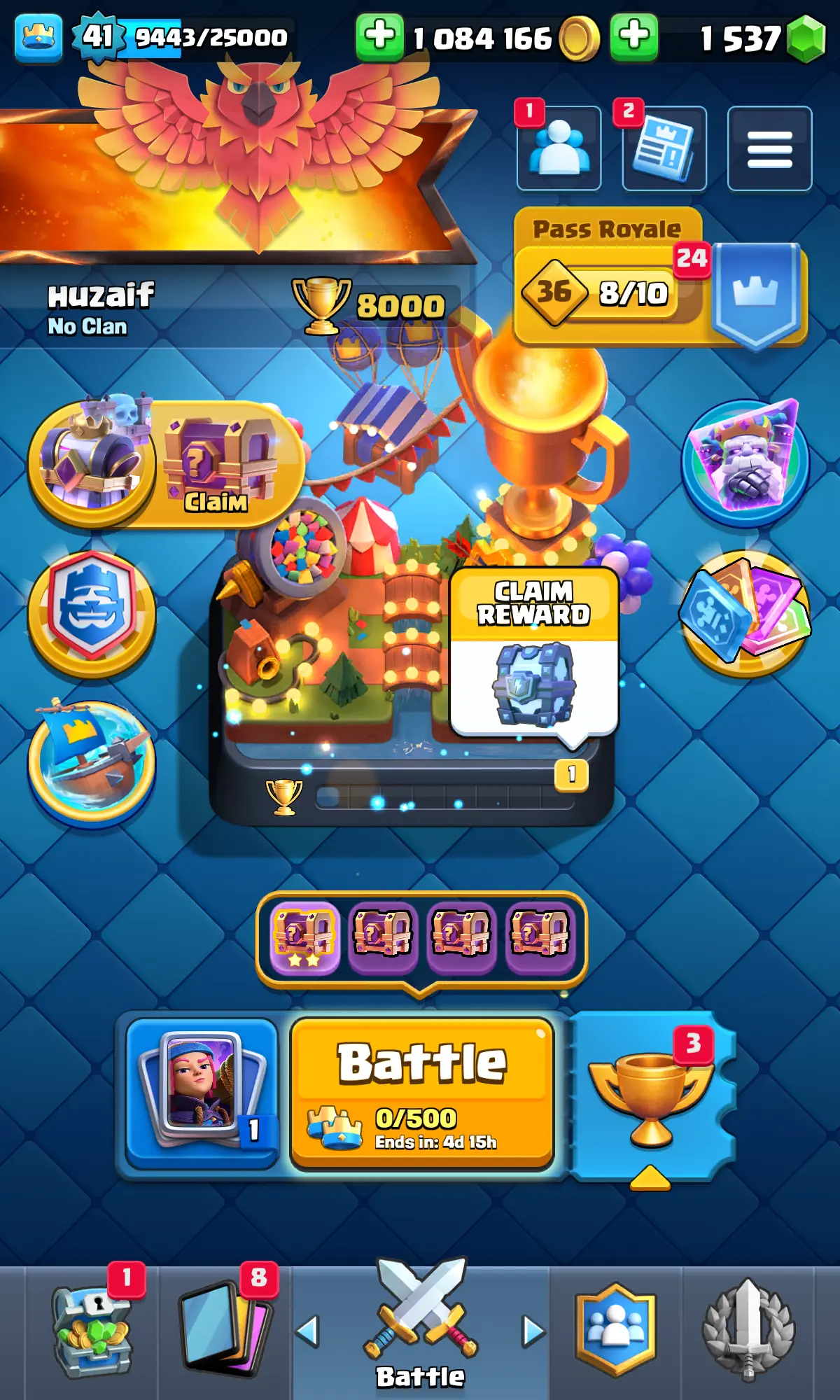Open the battle deck selector card

point(202,1092)
